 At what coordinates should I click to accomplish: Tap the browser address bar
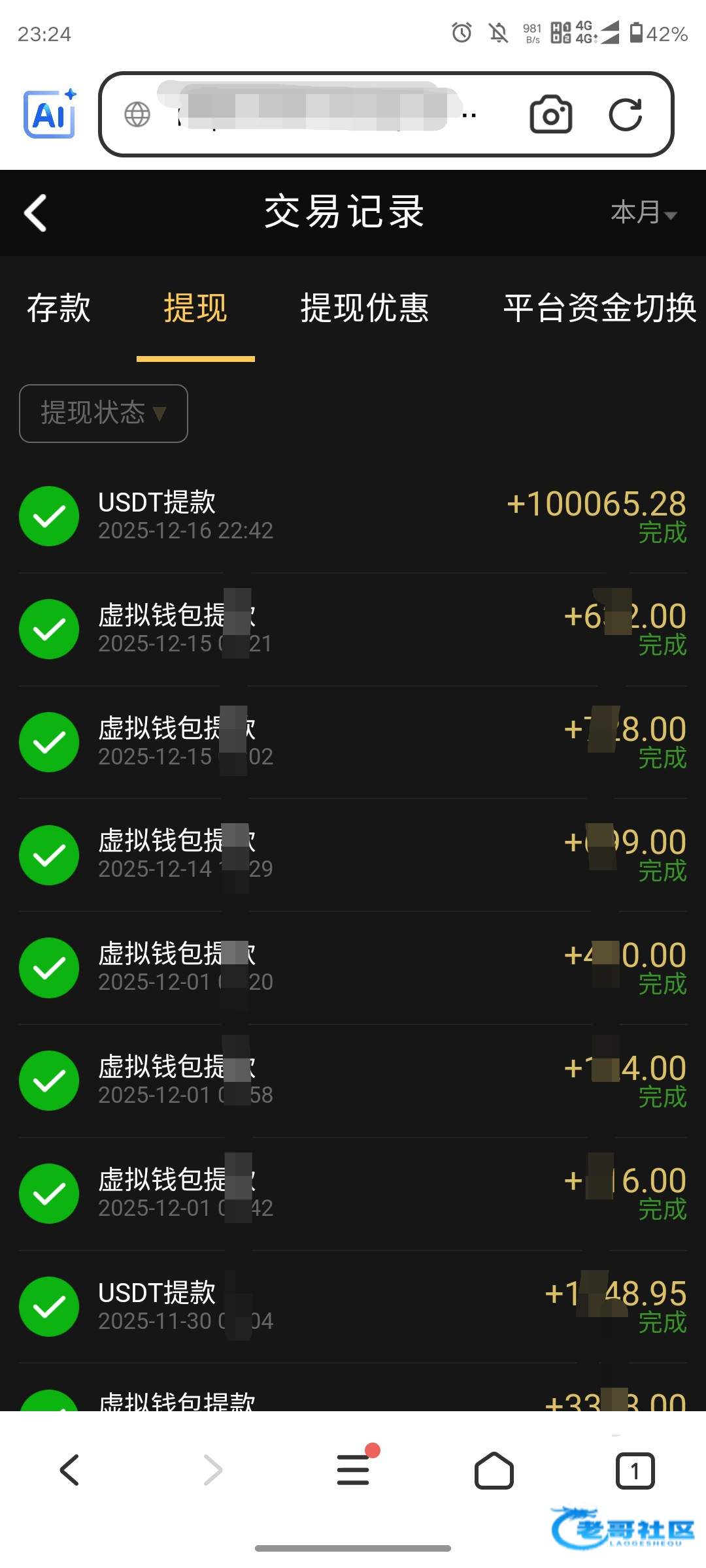pyautogui.click(x=314, y=115)
